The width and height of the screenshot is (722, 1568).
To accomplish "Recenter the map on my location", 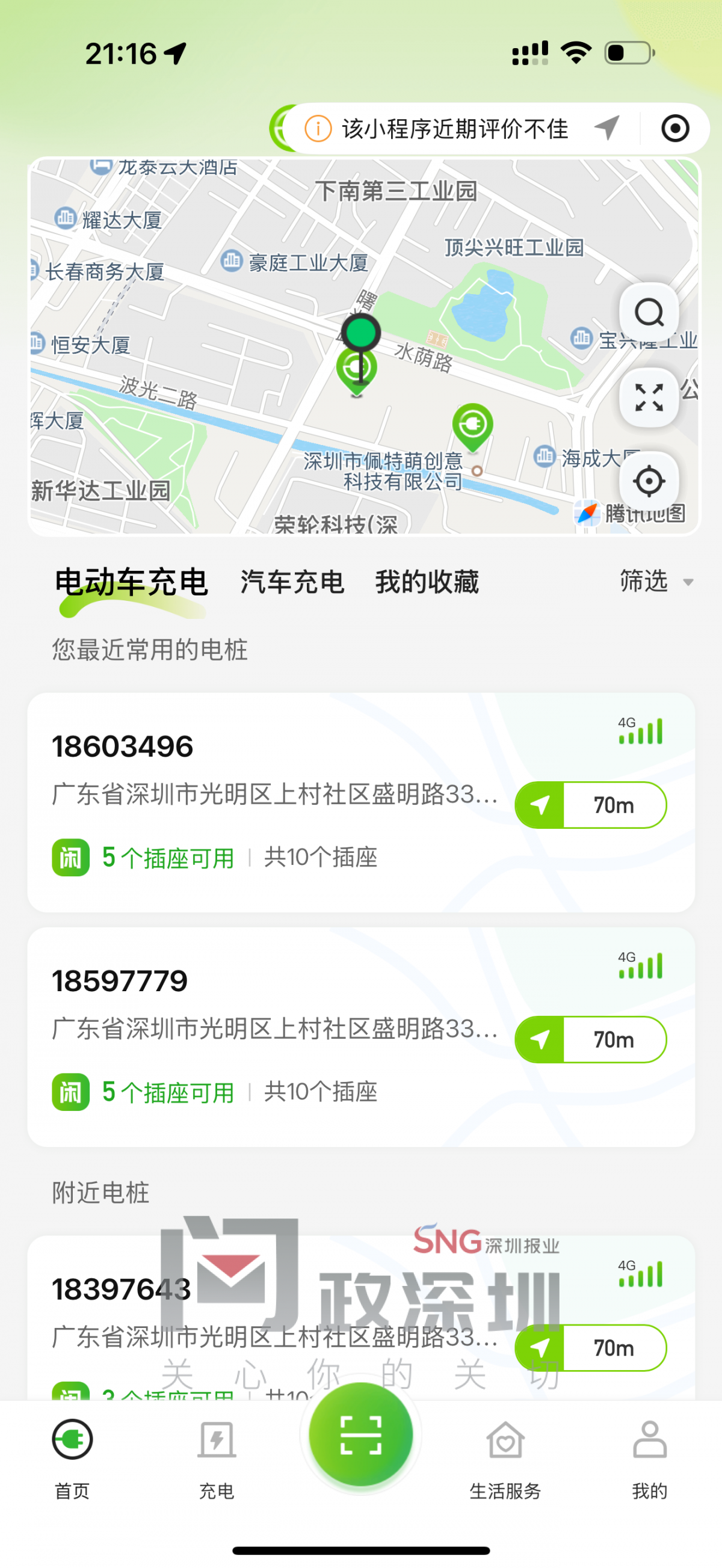I will pyautogui.click(x=649, y=482).
